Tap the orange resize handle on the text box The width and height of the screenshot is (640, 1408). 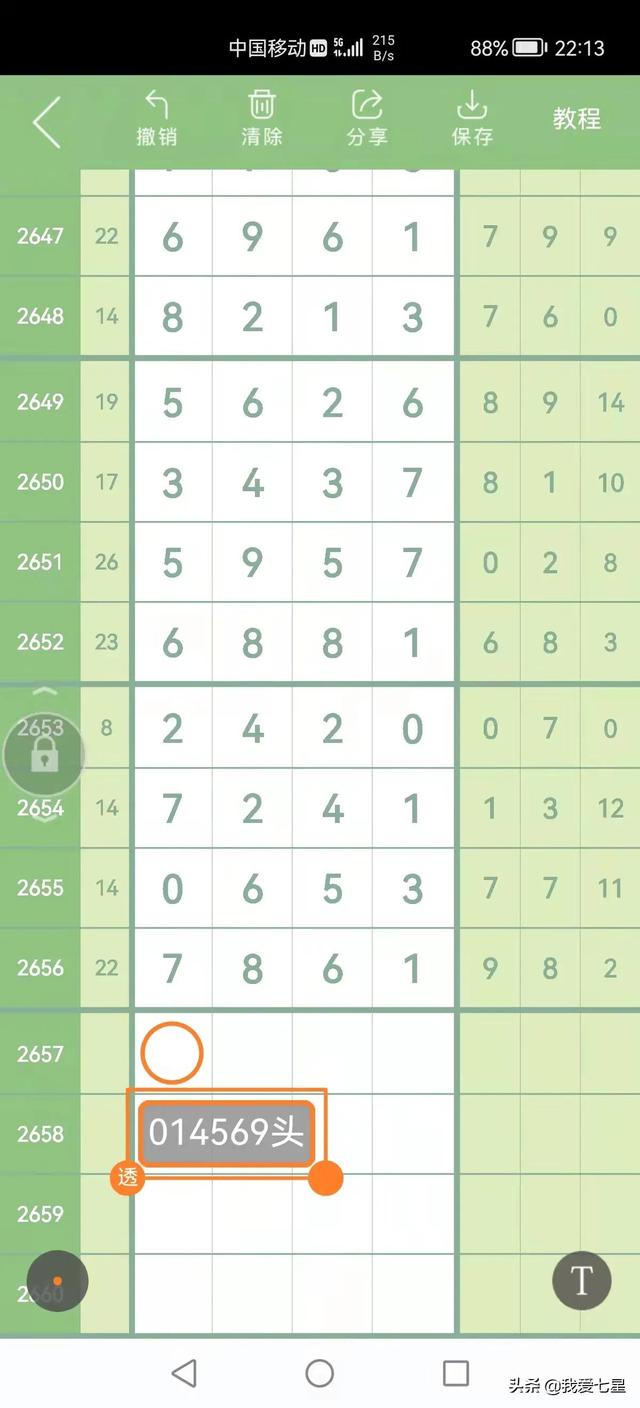click(325, 1178)
